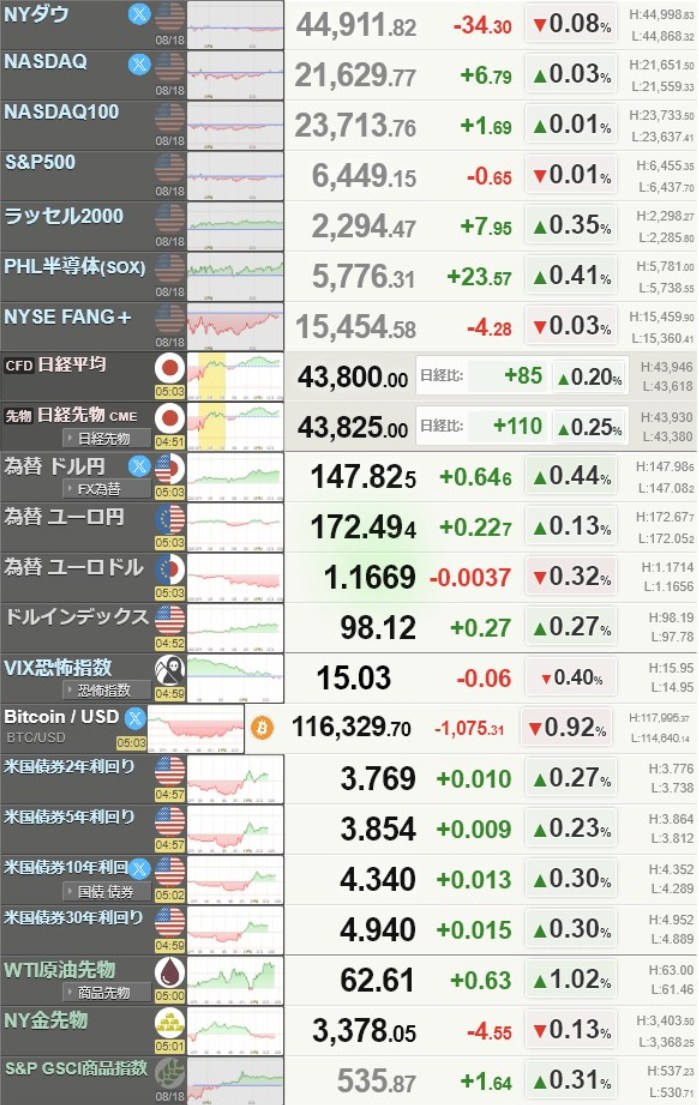Screen dimensions: 699x1105
Task: Share ドル円 rate on X
Action: pos(139,465)
